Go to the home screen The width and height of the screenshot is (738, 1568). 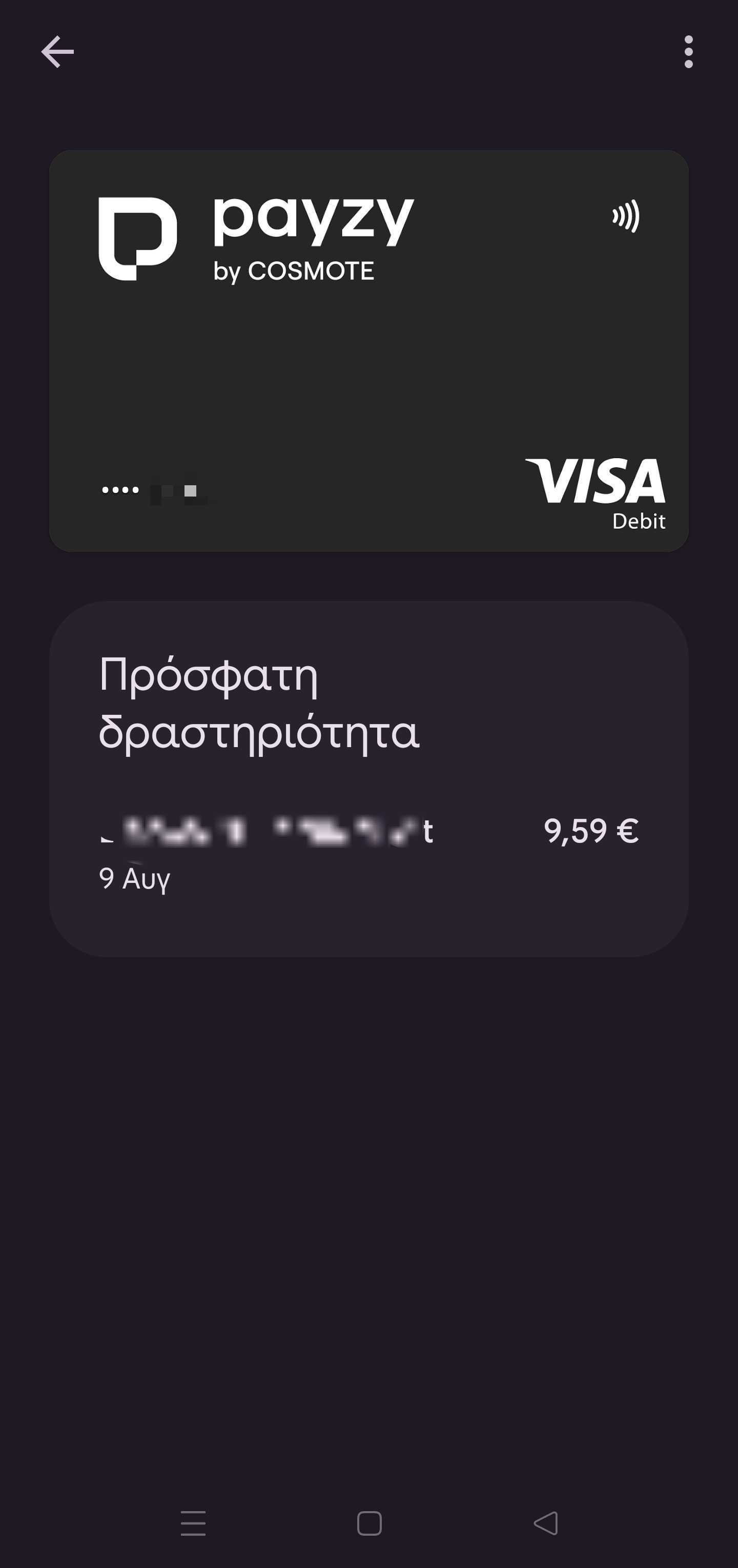pos(369,1523)
